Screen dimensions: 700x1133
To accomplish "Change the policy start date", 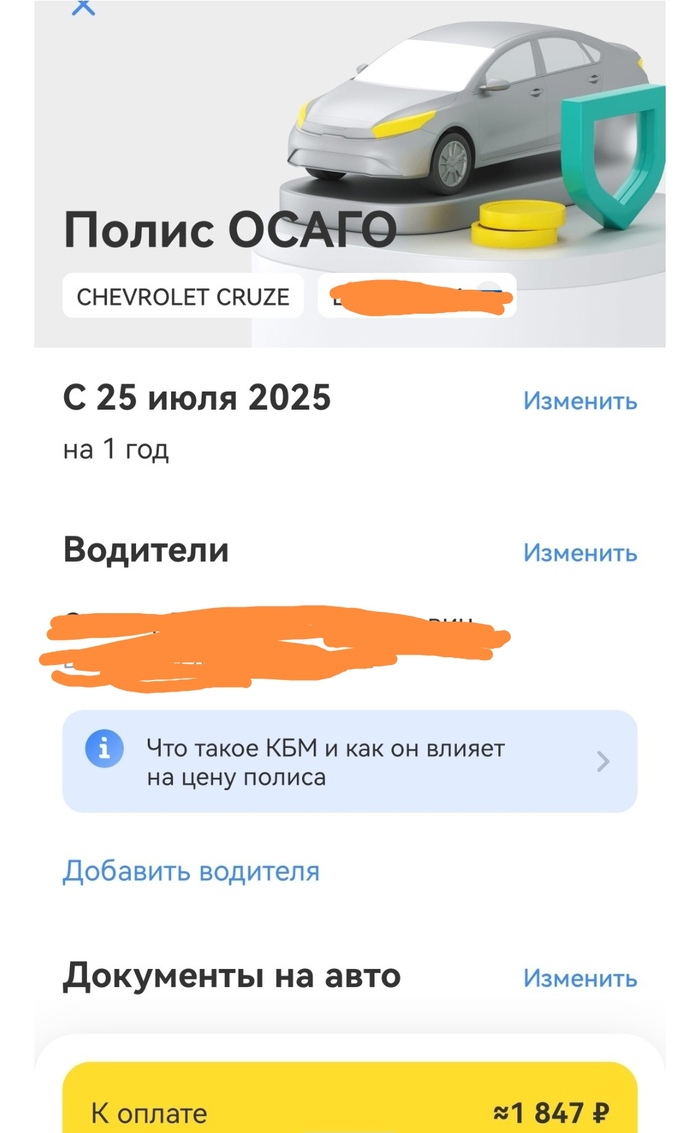I will pos(580,401).
